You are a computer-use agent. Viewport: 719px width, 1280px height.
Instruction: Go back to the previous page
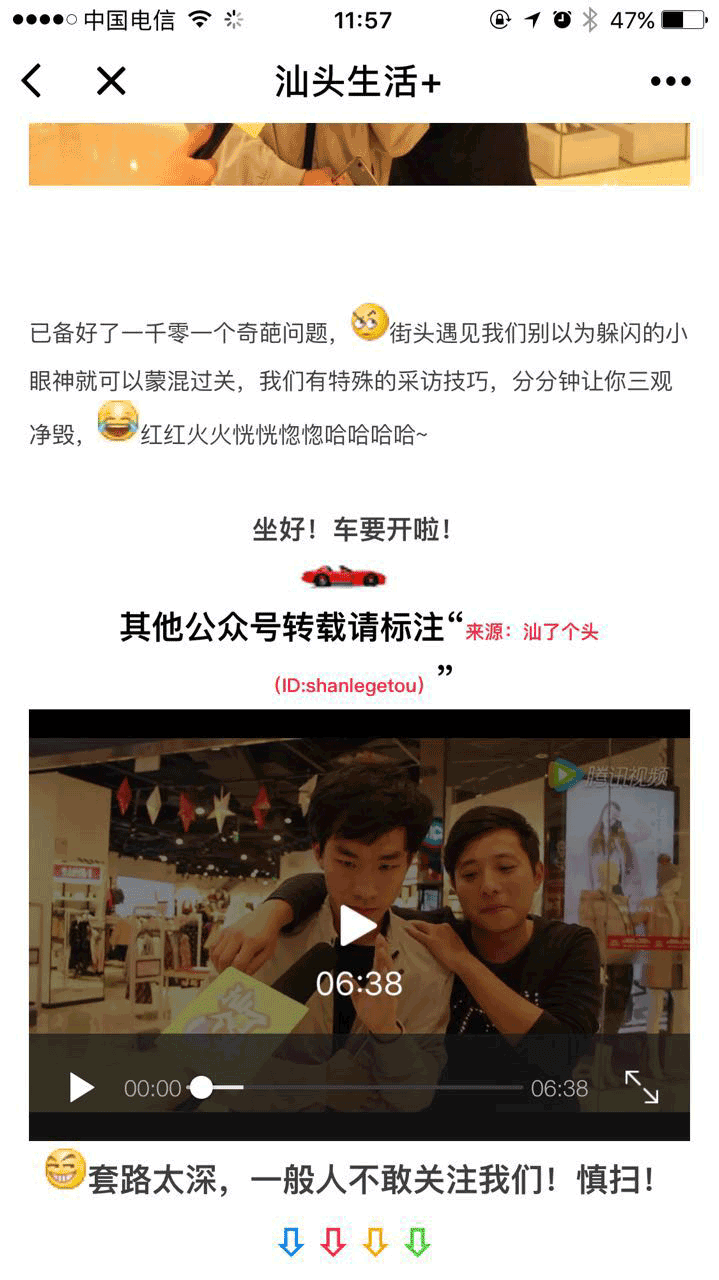(32, 81)
